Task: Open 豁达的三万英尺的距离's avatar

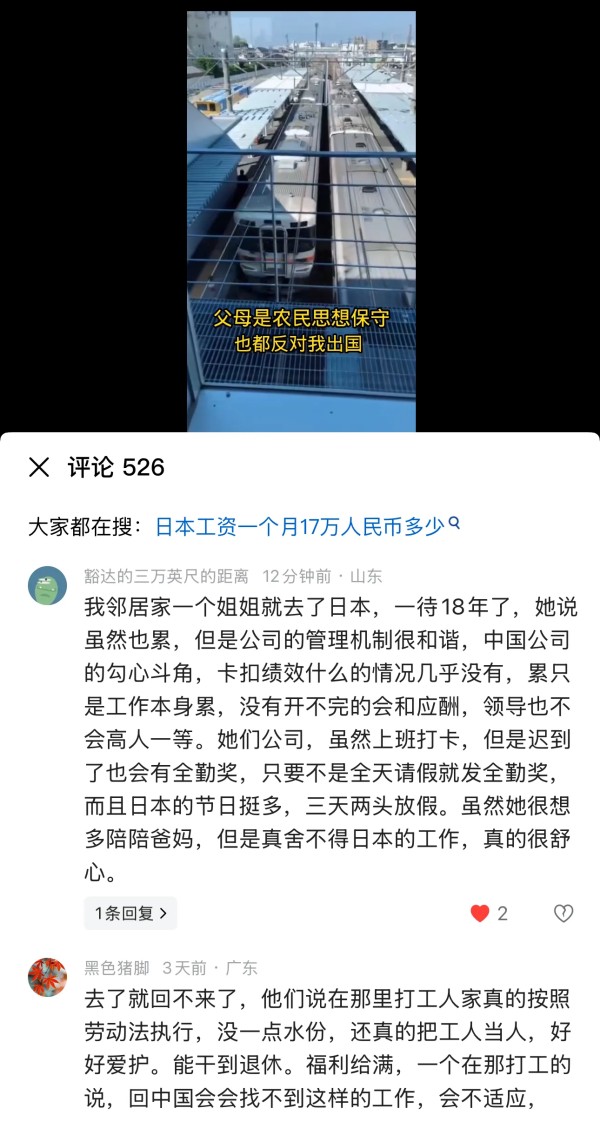Action: pos(47,586)
